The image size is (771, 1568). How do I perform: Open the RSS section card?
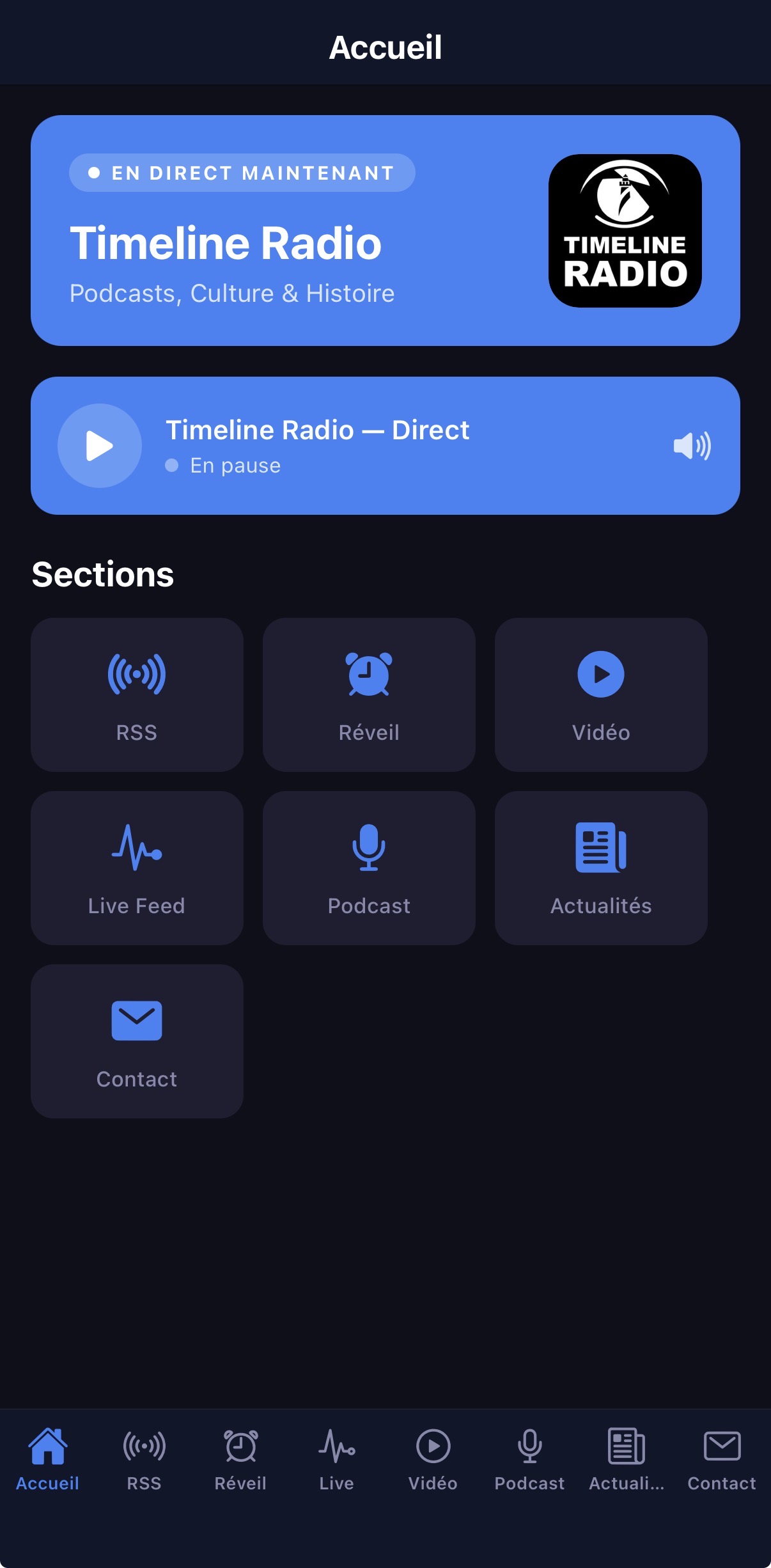(137, 694)
